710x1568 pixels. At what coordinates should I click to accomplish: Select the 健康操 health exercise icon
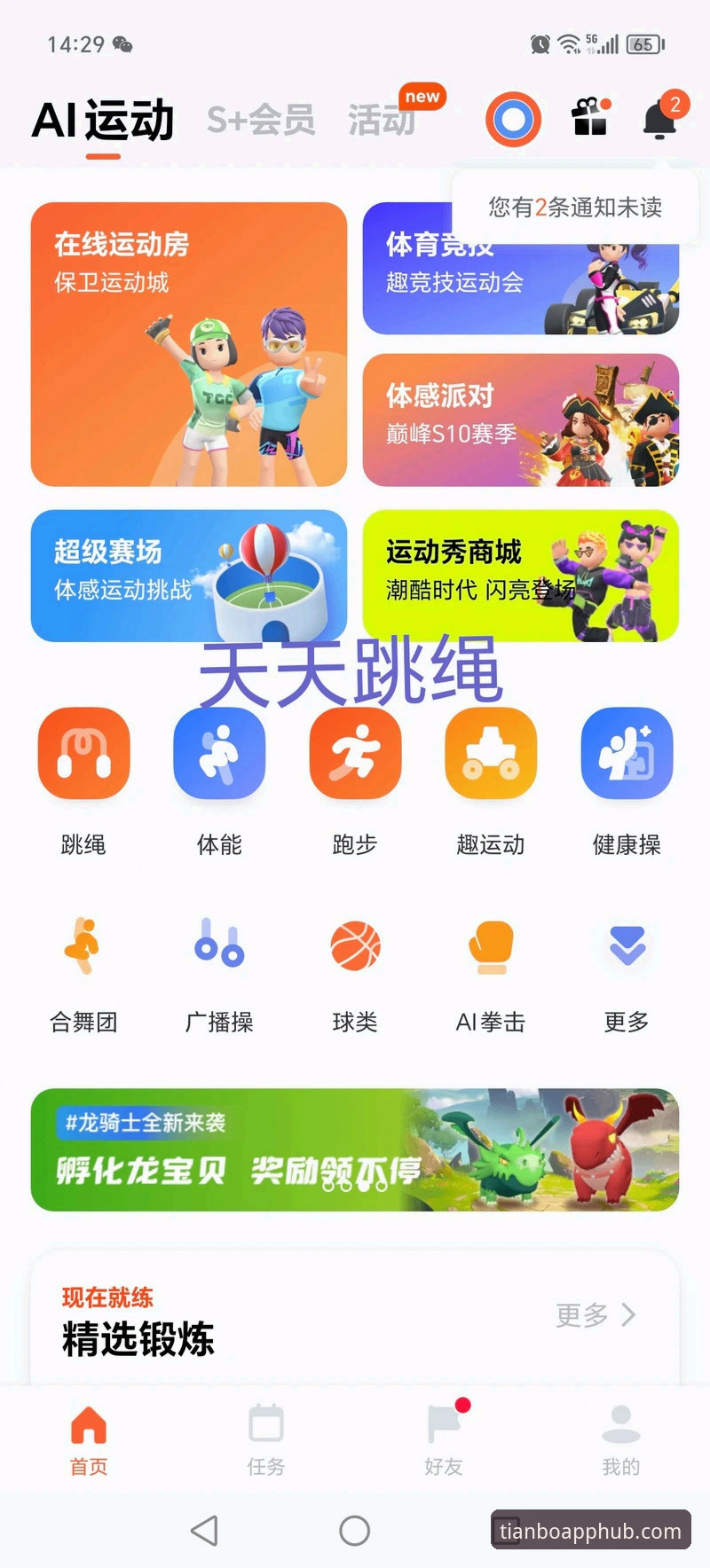tap(626, 753)
